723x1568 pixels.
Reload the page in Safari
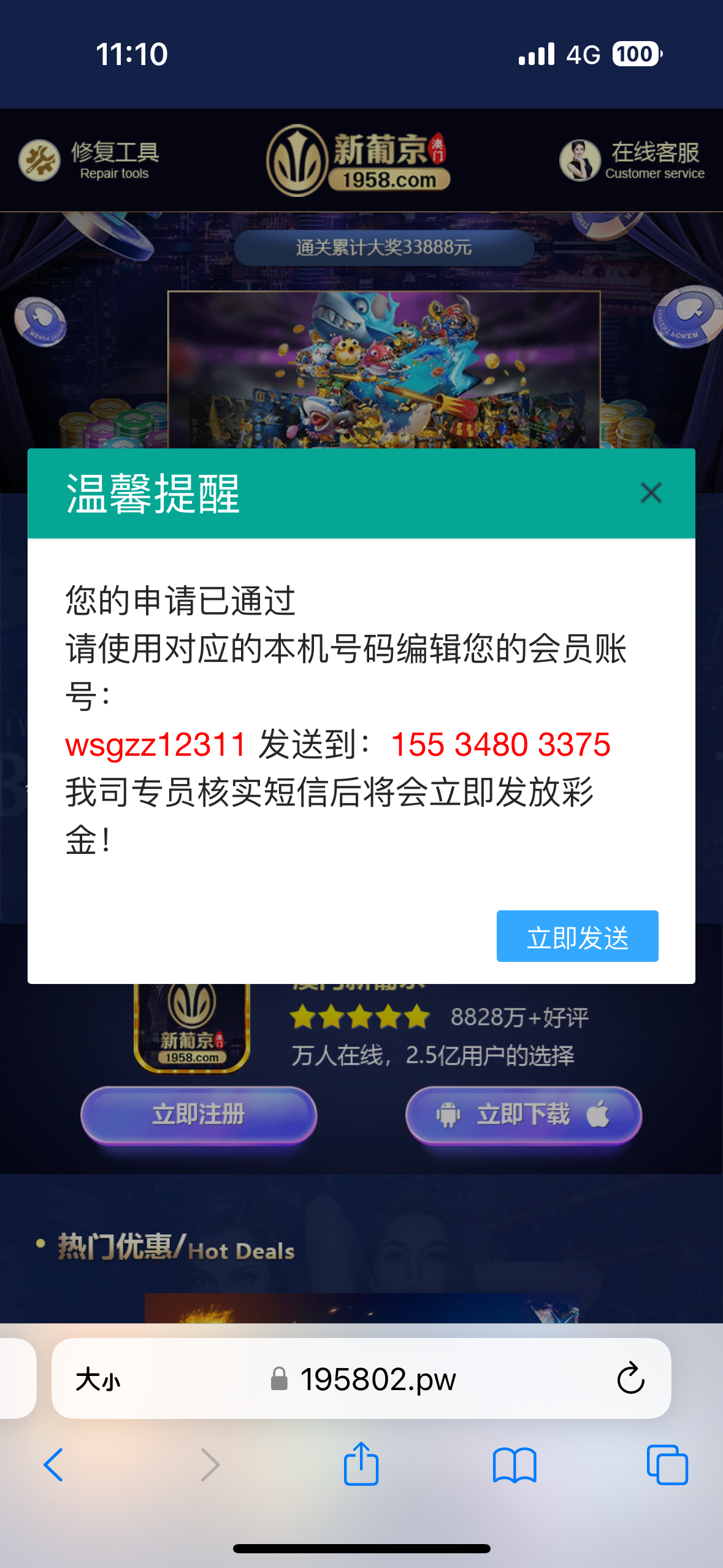click(630, 1379)
